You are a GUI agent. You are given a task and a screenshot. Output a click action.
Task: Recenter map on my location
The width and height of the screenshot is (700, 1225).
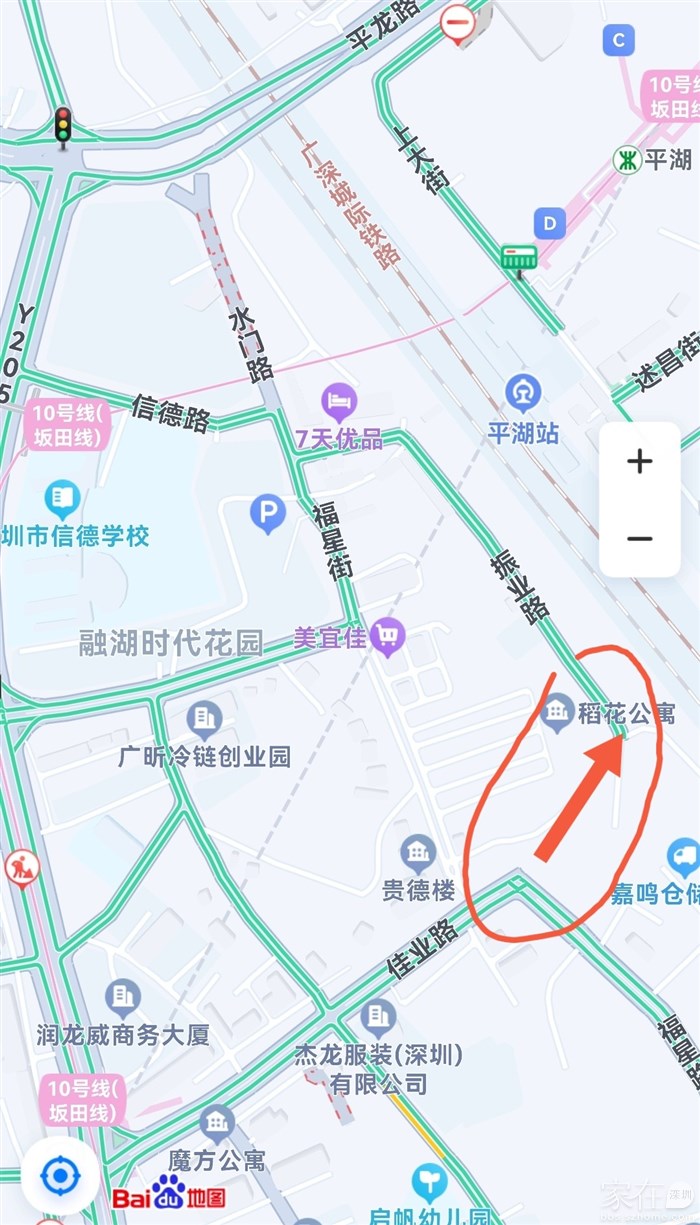[x=60, y=1176]
